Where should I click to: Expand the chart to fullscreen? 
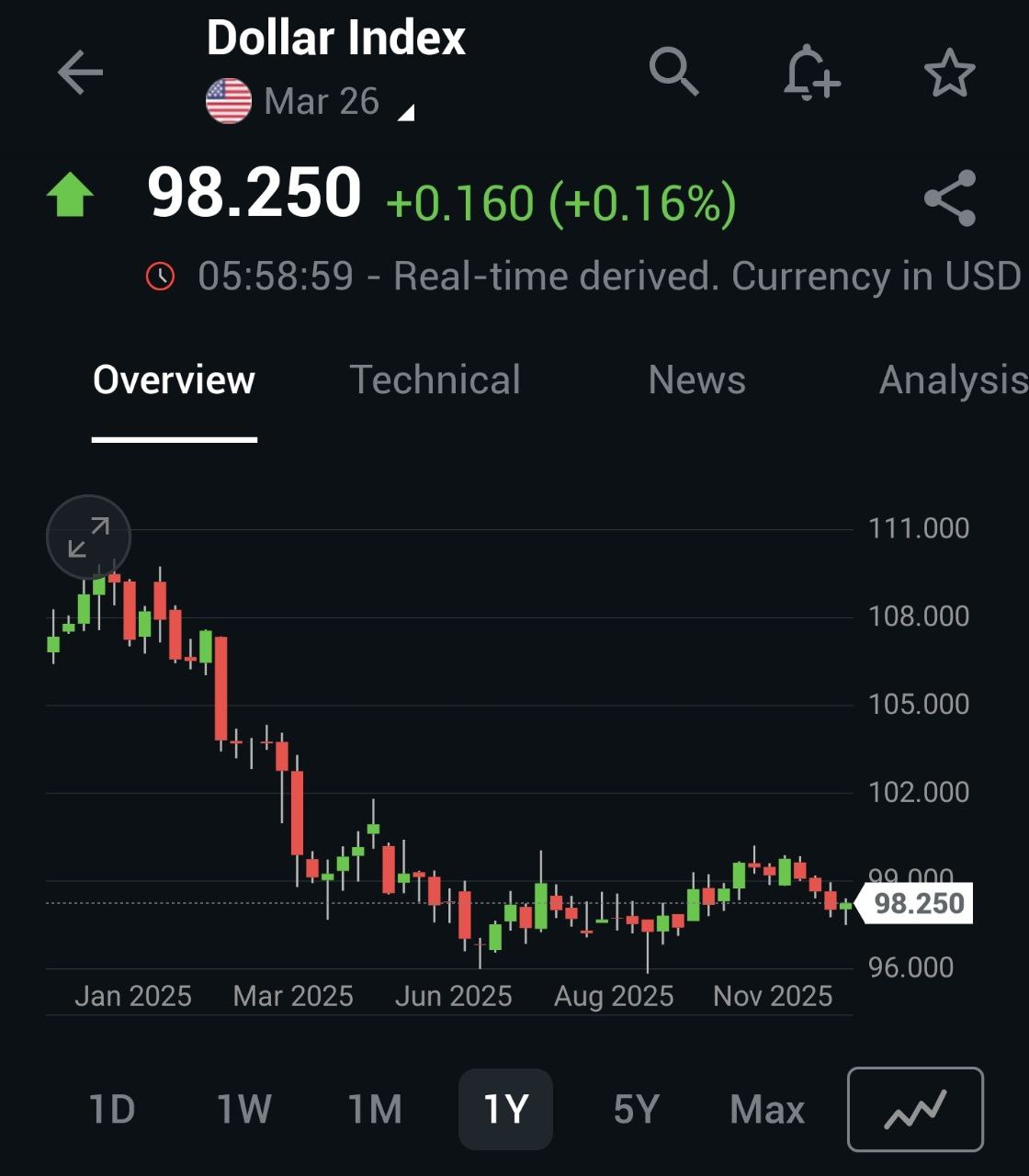click(x=88, y=537)
